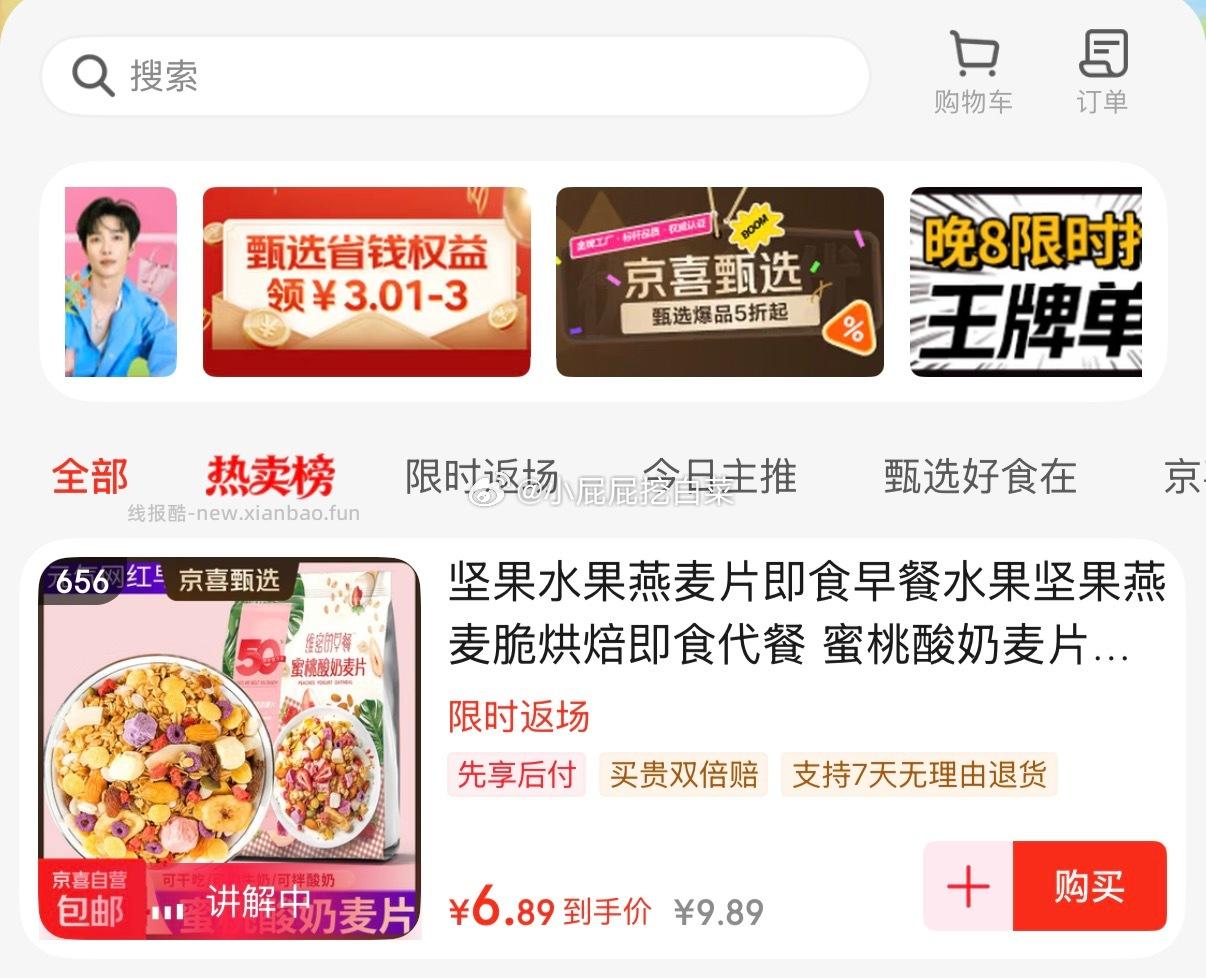The width and height of the screenshot is (1206, 978).
Task: Open the 购物车 shopping cart
Action: click(x=973, y=72)
